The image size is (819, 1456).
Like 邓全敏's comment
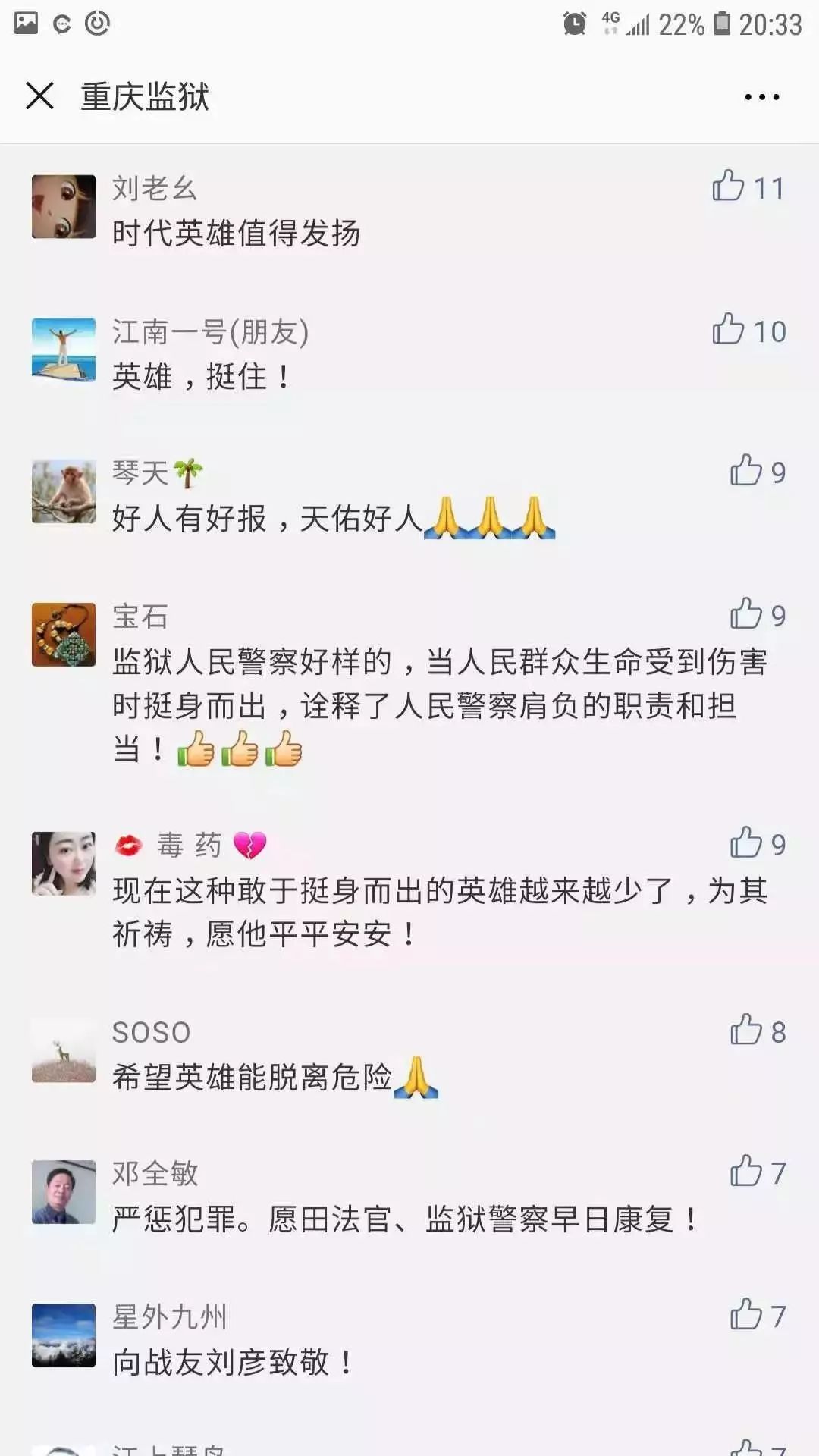point(746,1172)
